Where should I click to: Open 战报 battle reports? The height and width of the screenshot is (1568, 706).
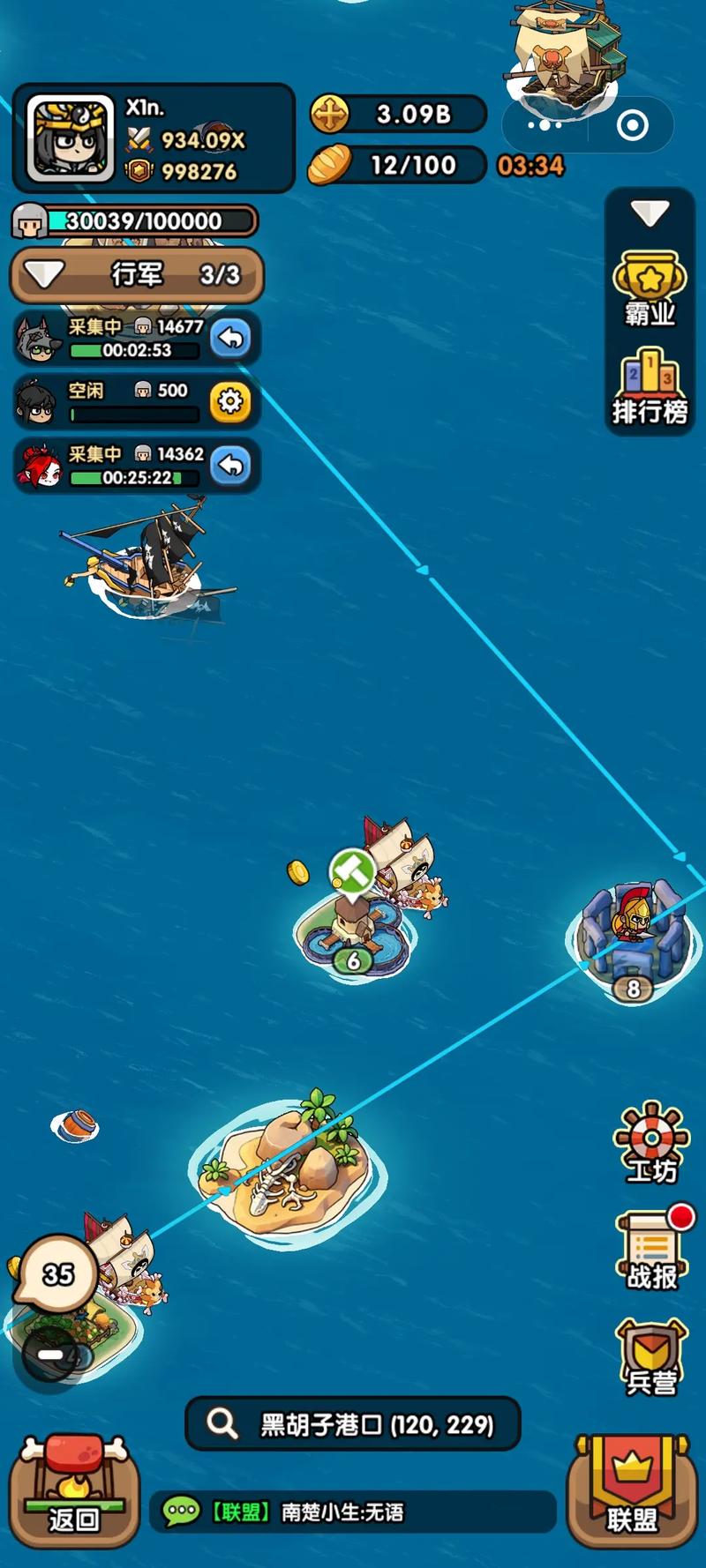[x=651, y=1251]
